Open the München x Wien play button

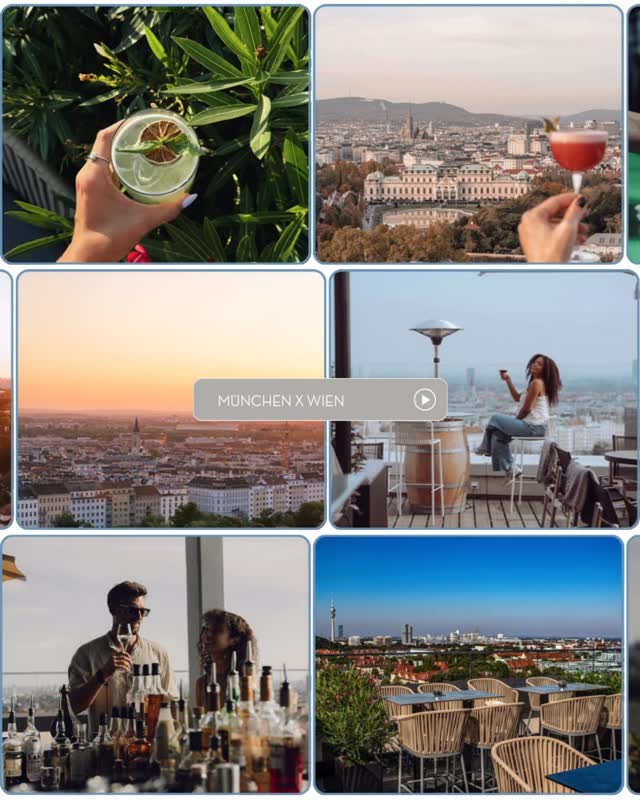(425, 400)
